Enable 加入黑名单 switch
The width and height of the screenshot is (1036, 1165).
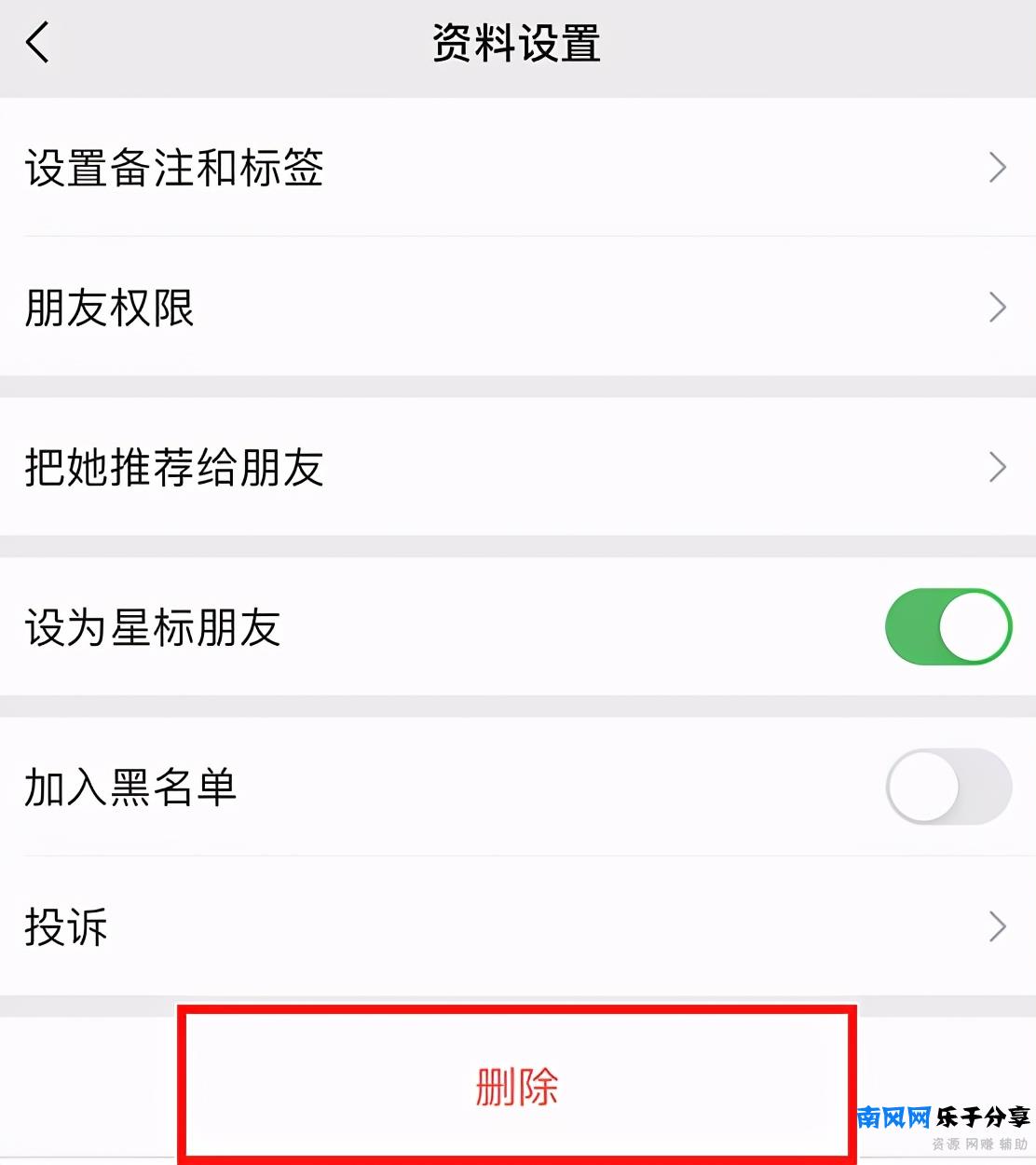(947, 787)
